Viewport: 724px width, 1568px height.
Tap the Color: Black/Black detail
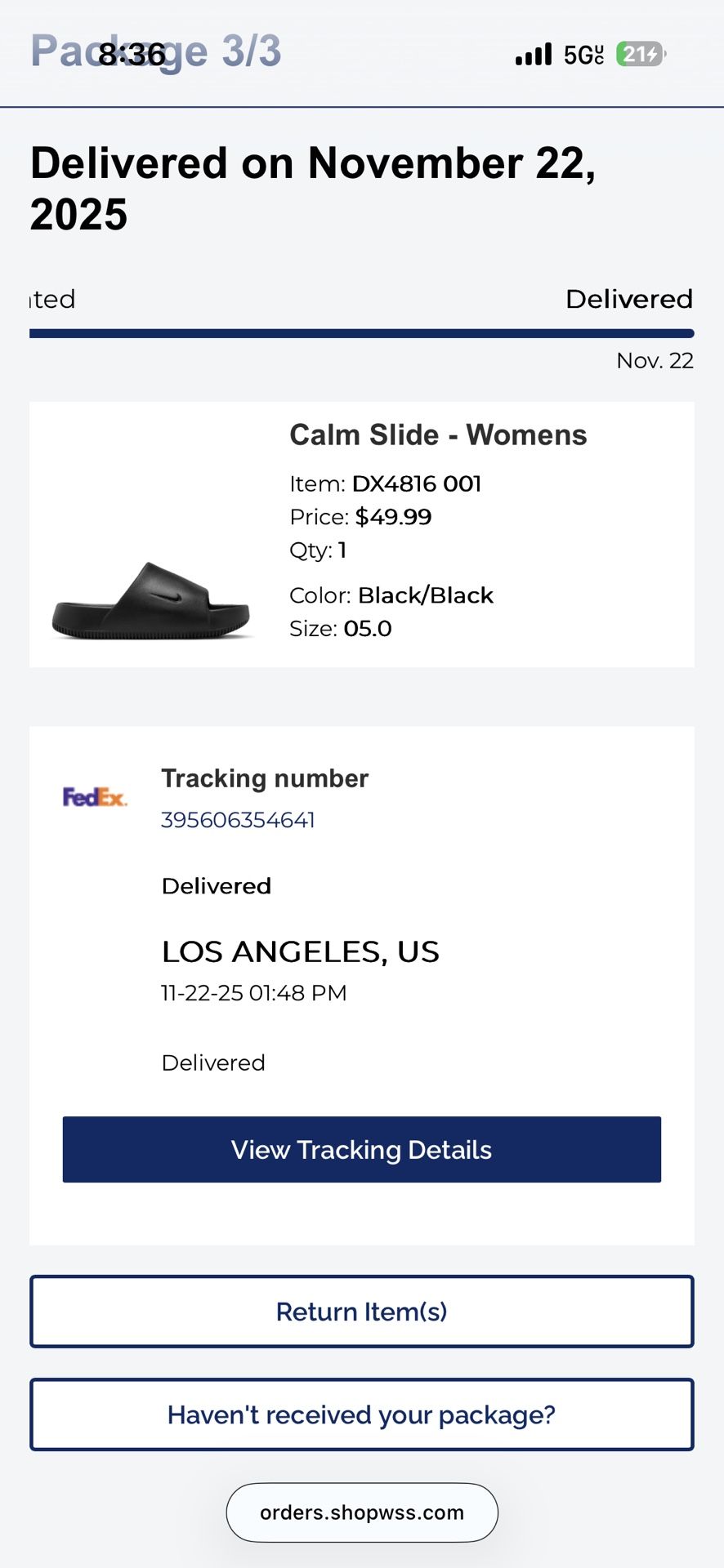(391, 595)
